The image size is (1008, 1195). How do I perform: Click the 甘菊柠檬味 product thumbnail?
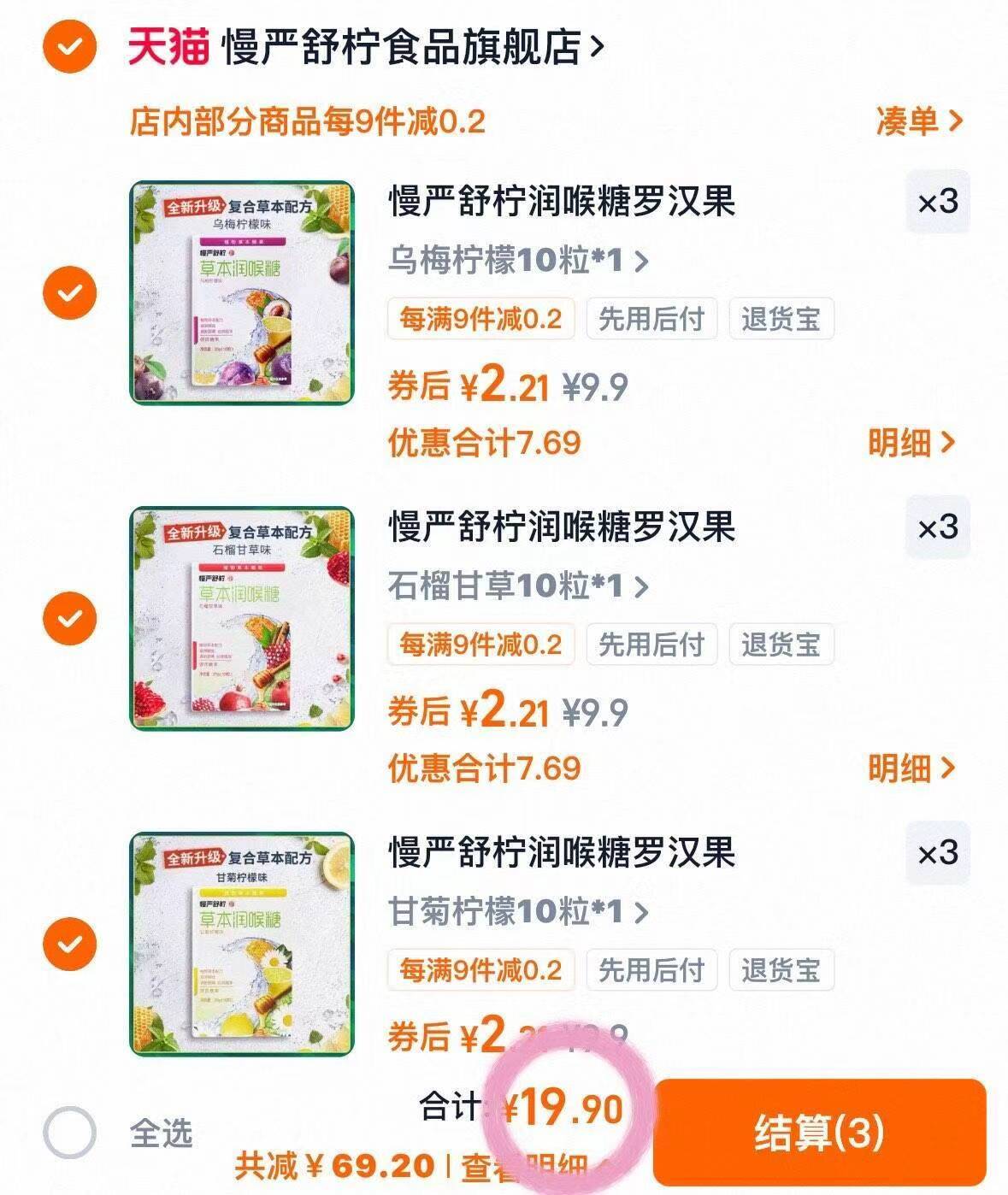click(242, 945)
